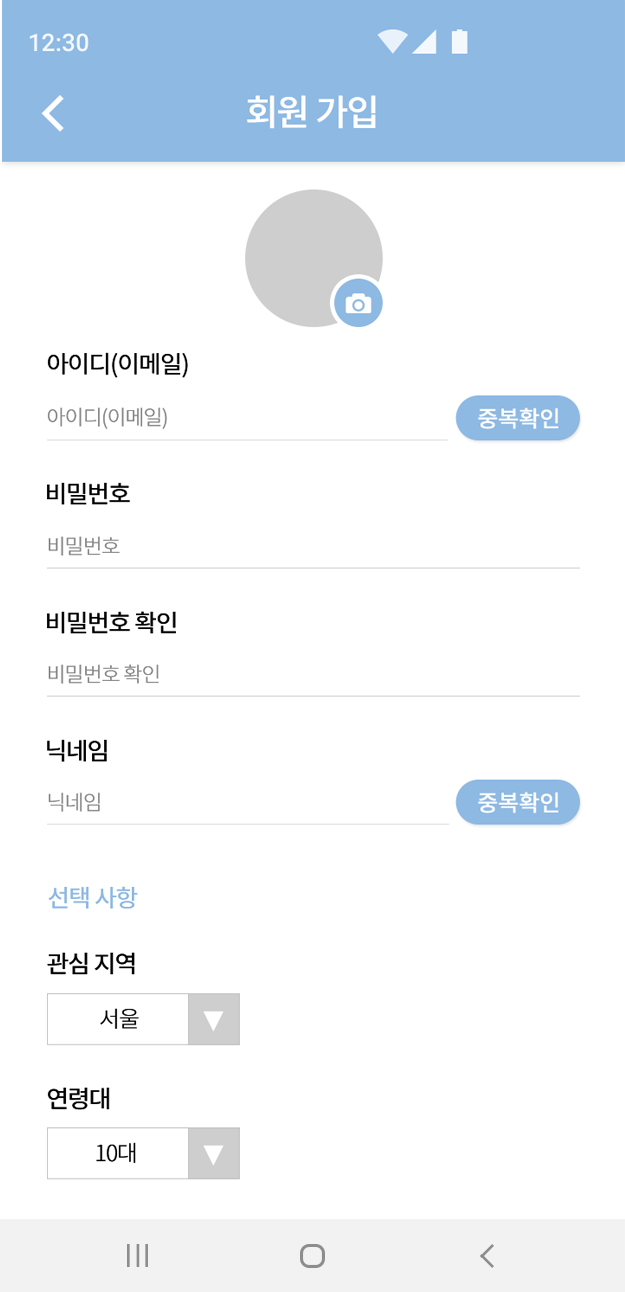Open the 관심 지역 dropdown showing 서울

143,1019
